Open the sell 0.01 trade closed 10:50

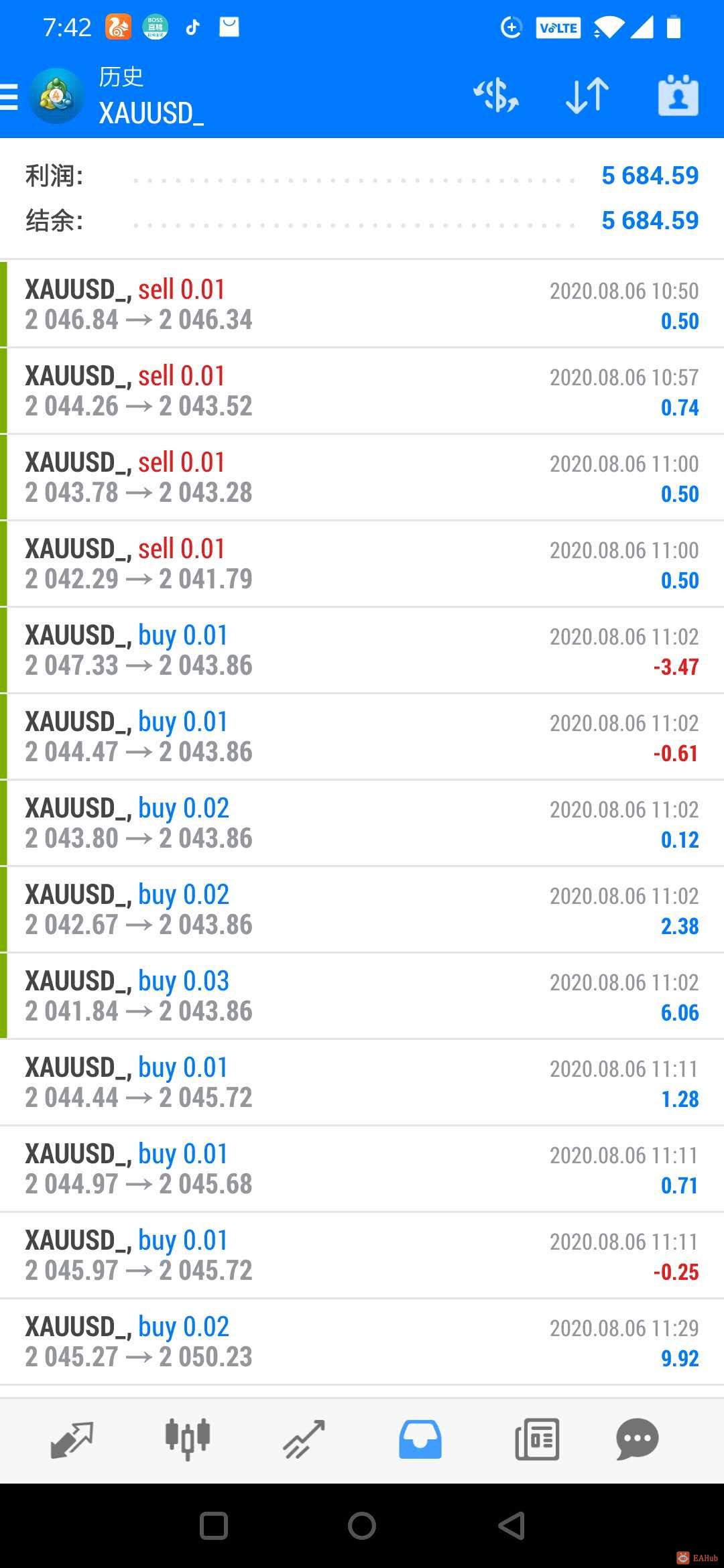pos(362,304)
